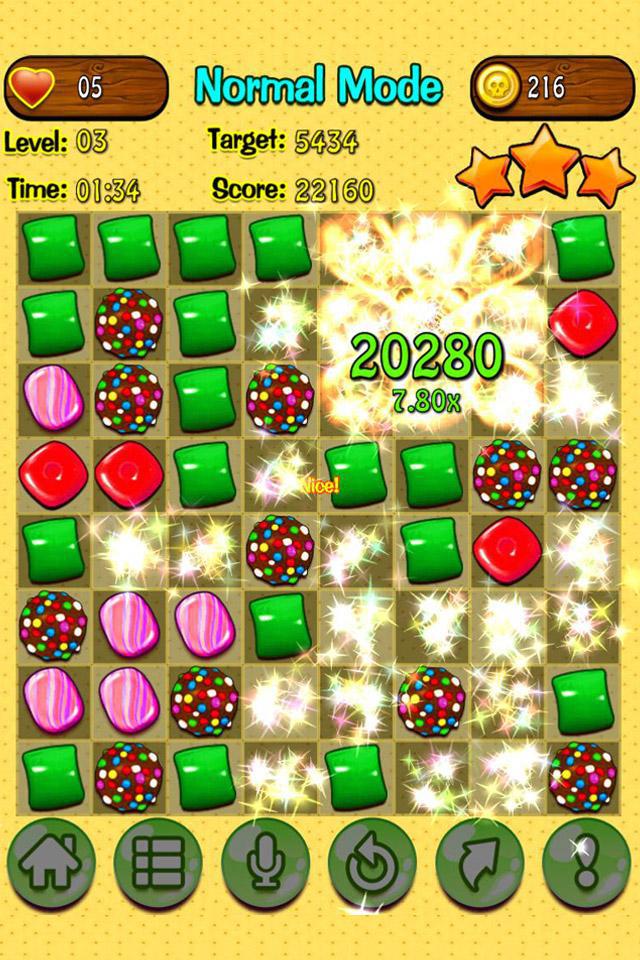Open the help hint button
This screenshot has height=960, width=640.
point(586,862)
